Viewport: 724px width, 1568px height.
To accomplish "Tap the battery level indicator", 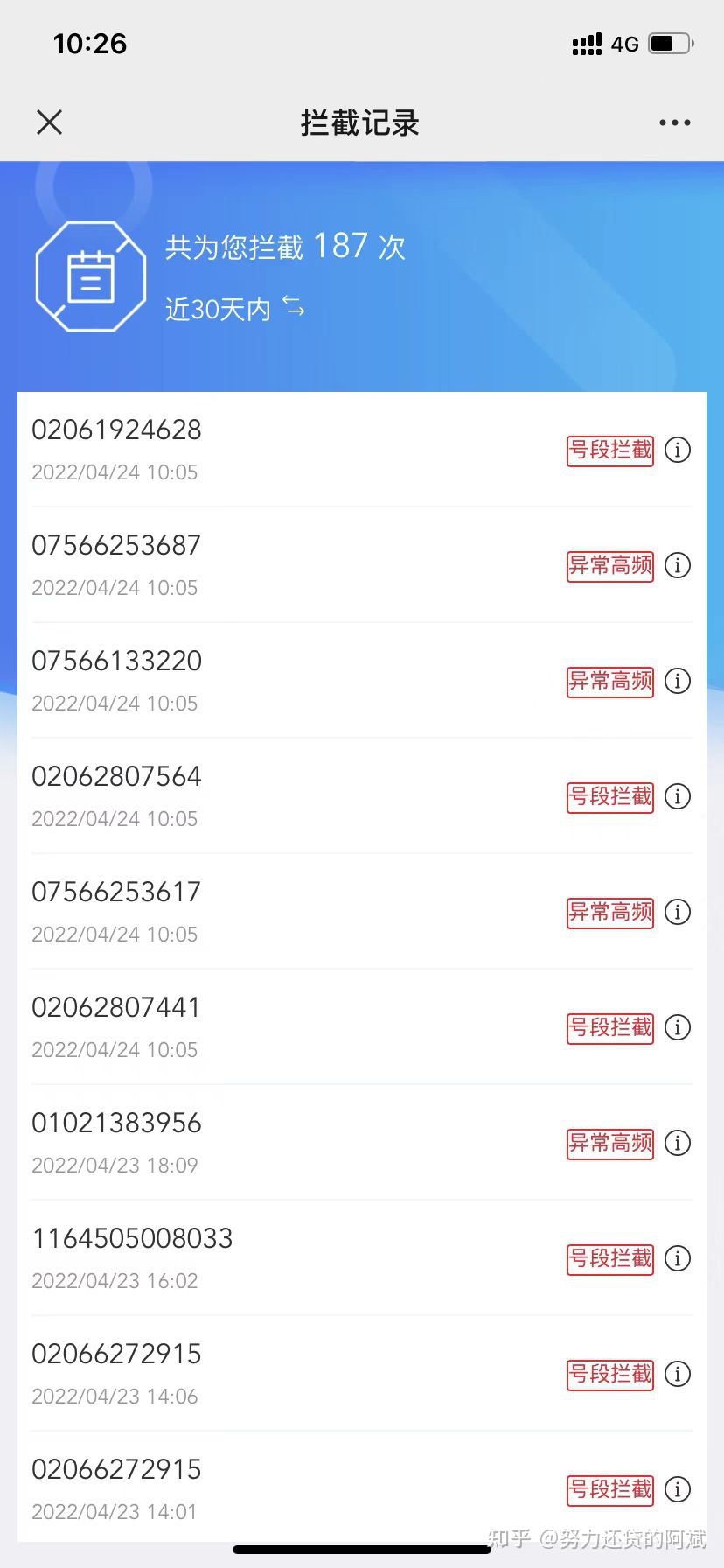I will (669, 43).
